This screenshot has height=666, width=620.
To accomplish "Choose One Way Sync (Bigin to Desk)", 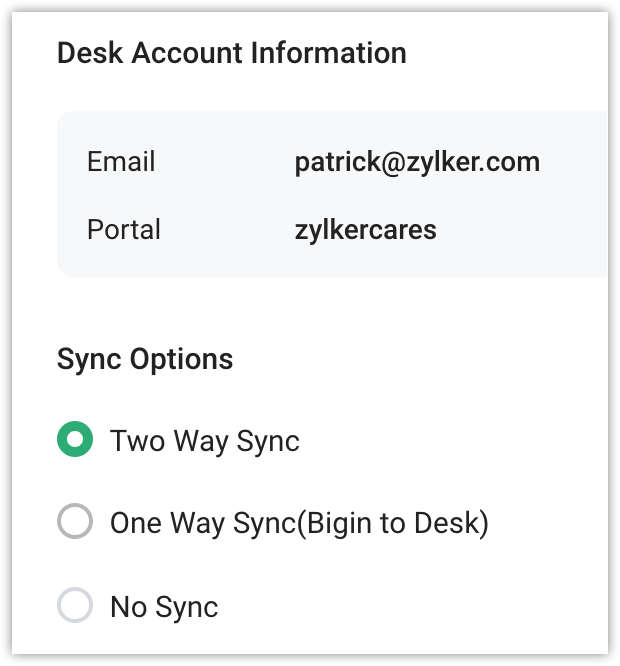I will [75, 522].
